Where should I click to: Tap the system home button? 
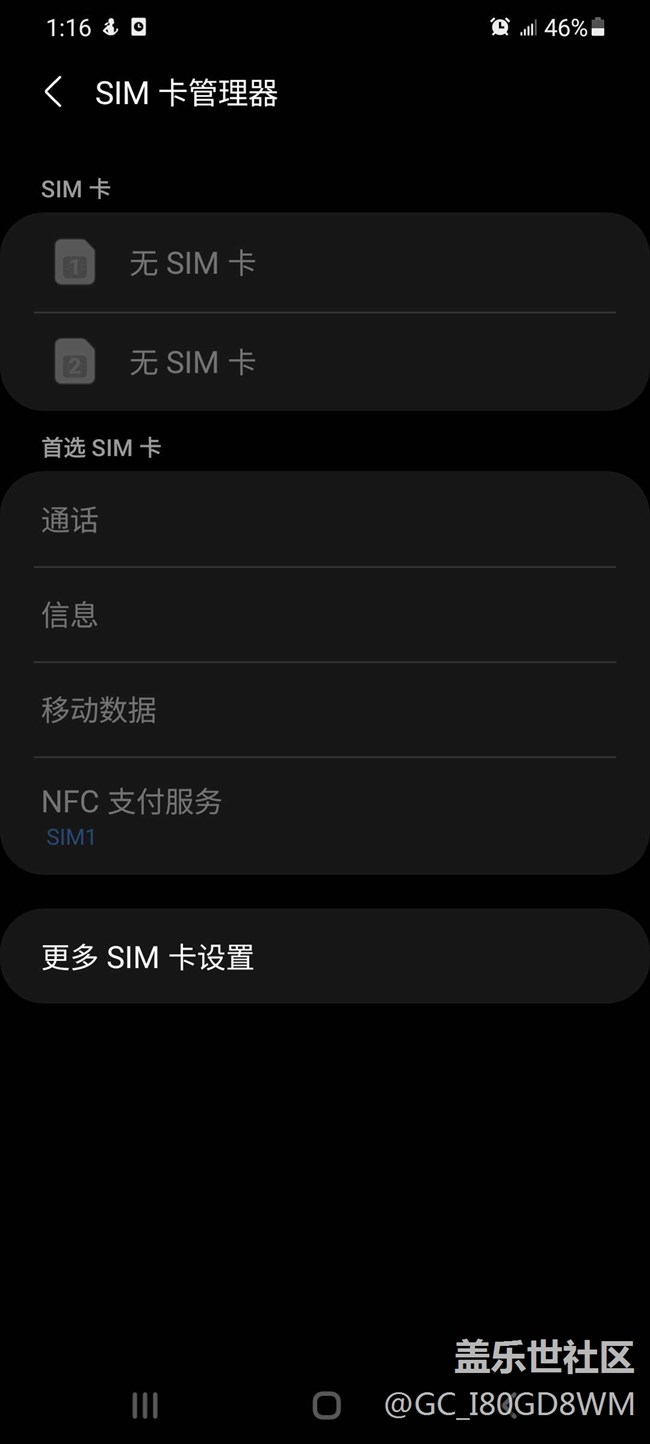pos(326,1405)
